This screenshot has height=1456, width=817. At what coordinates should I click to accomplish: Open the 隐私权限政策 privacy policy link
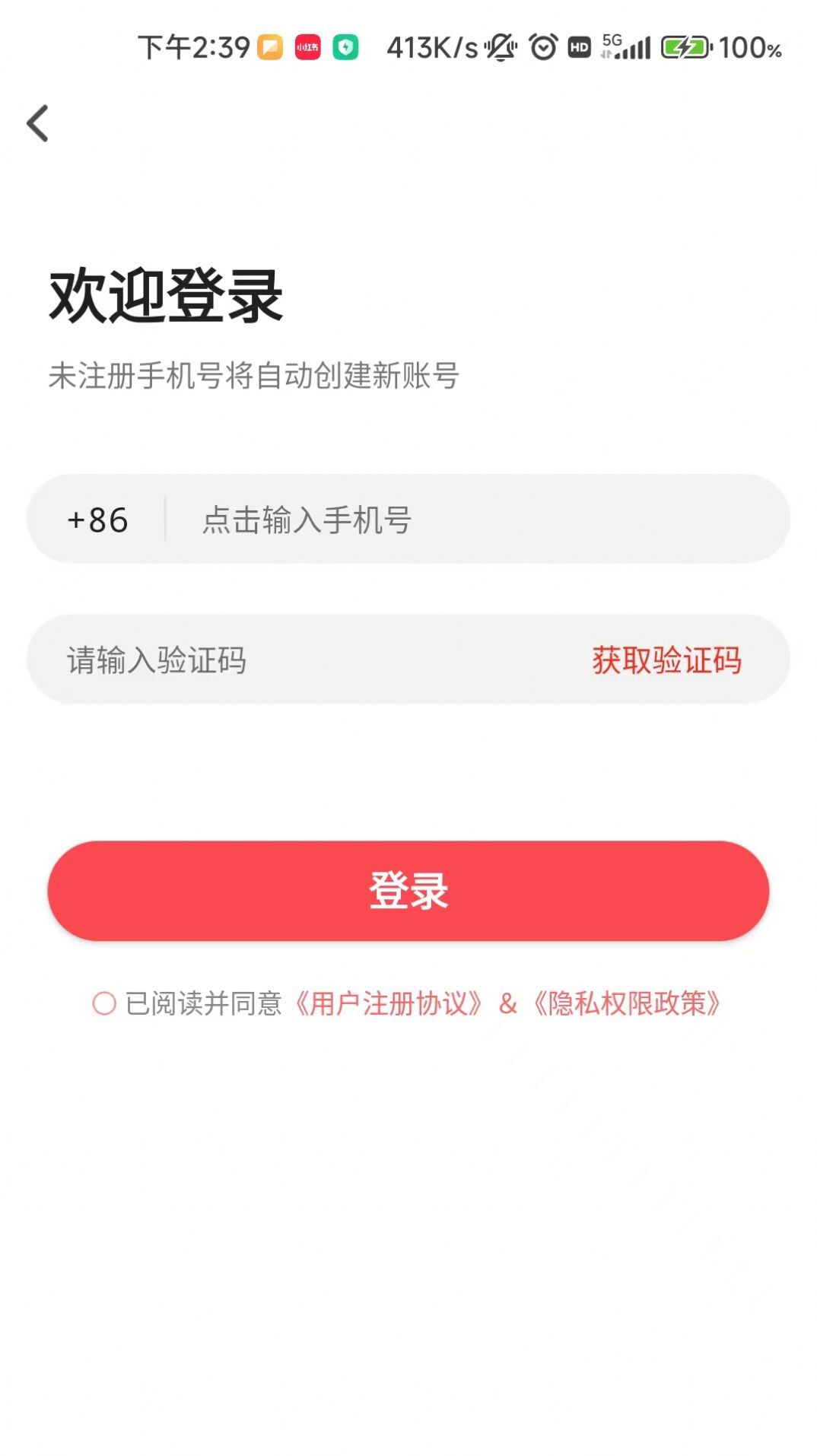630,1006
